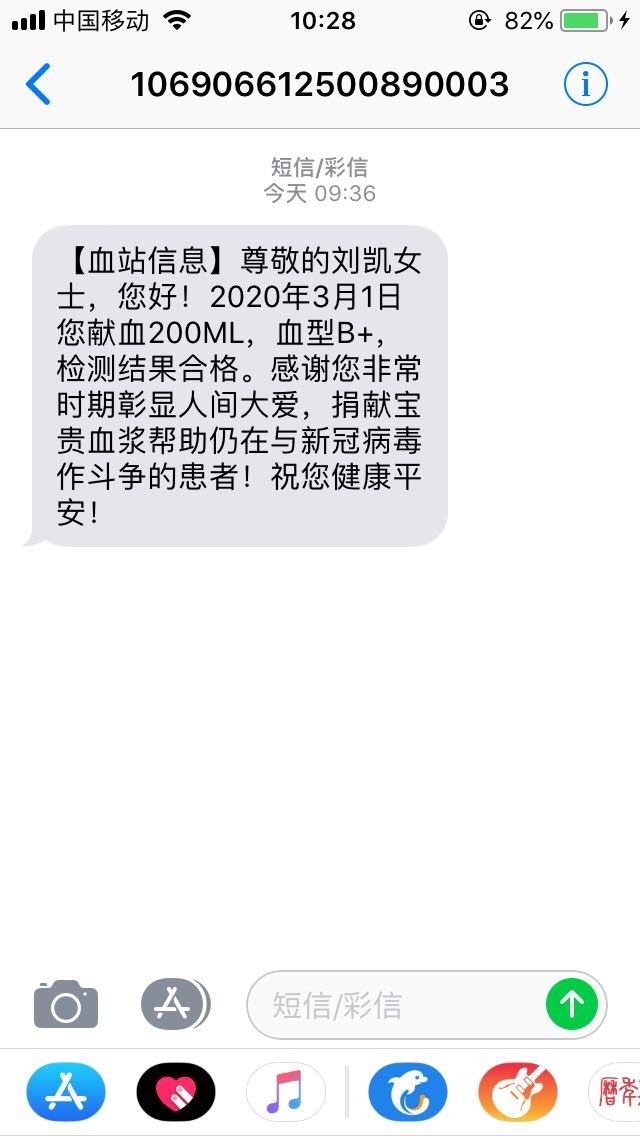
Task: Send the message with the green arrow
Action: (572, 1004)
